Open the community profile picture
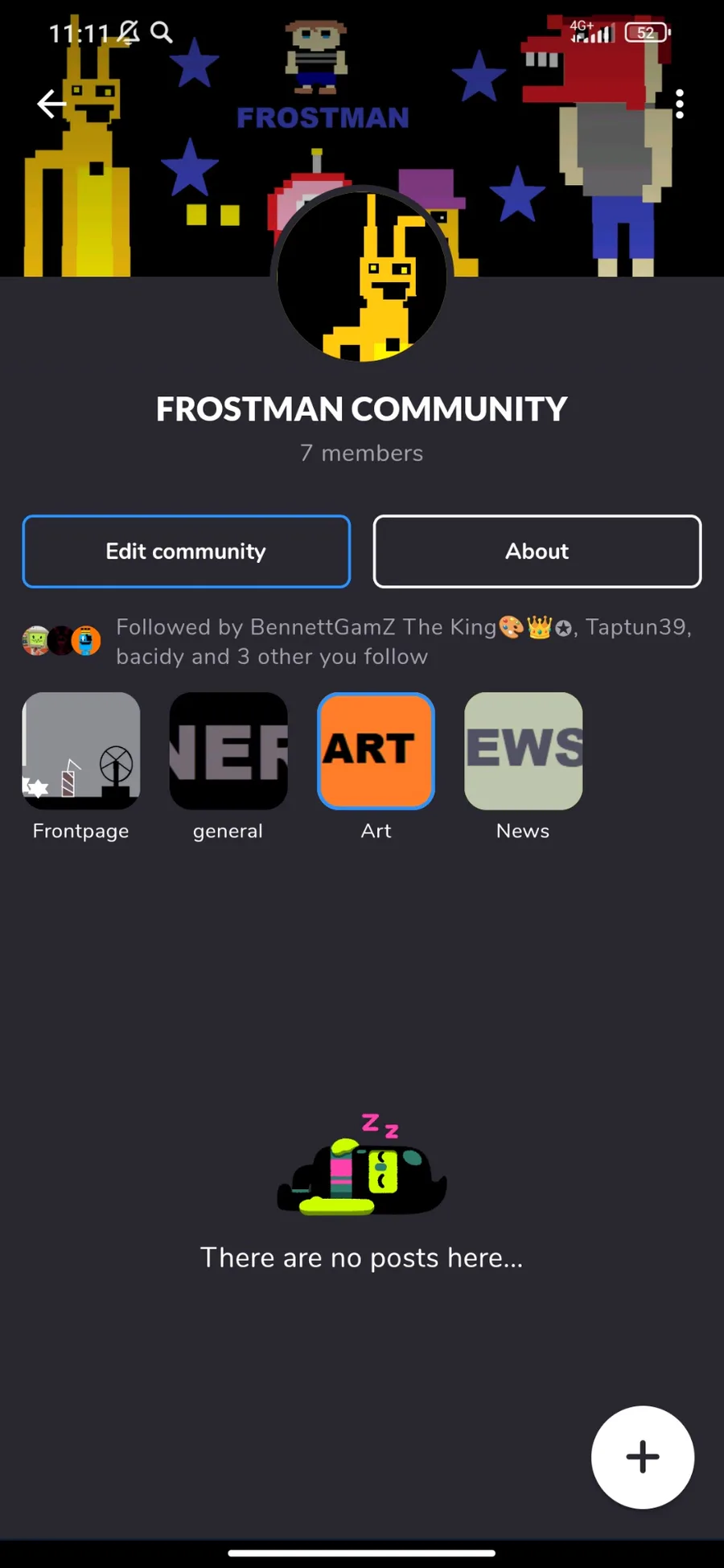 (x=362, y=275)
